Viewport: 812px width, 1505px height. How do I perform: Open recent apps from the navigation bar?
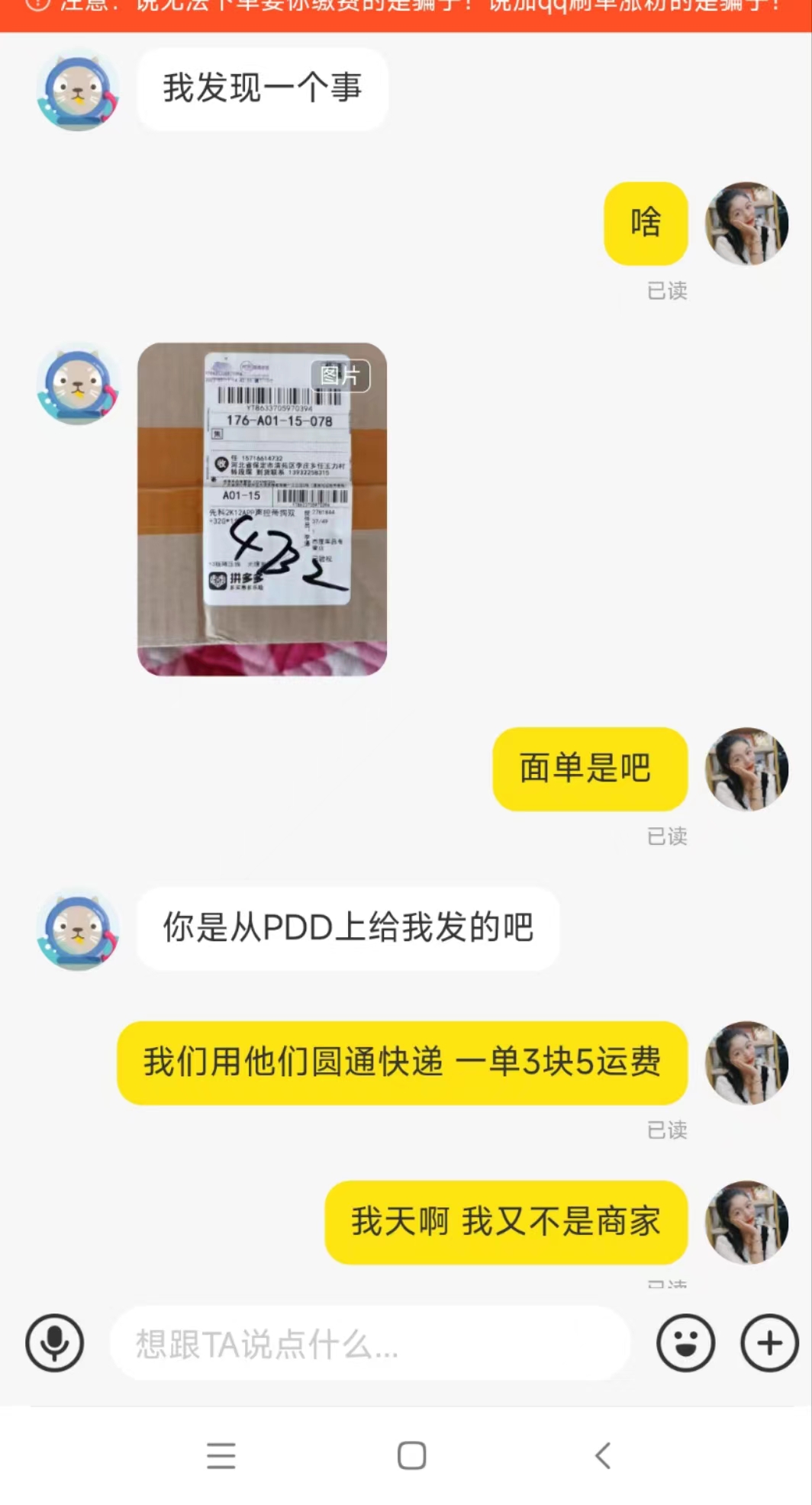(x=221, y=1456)
